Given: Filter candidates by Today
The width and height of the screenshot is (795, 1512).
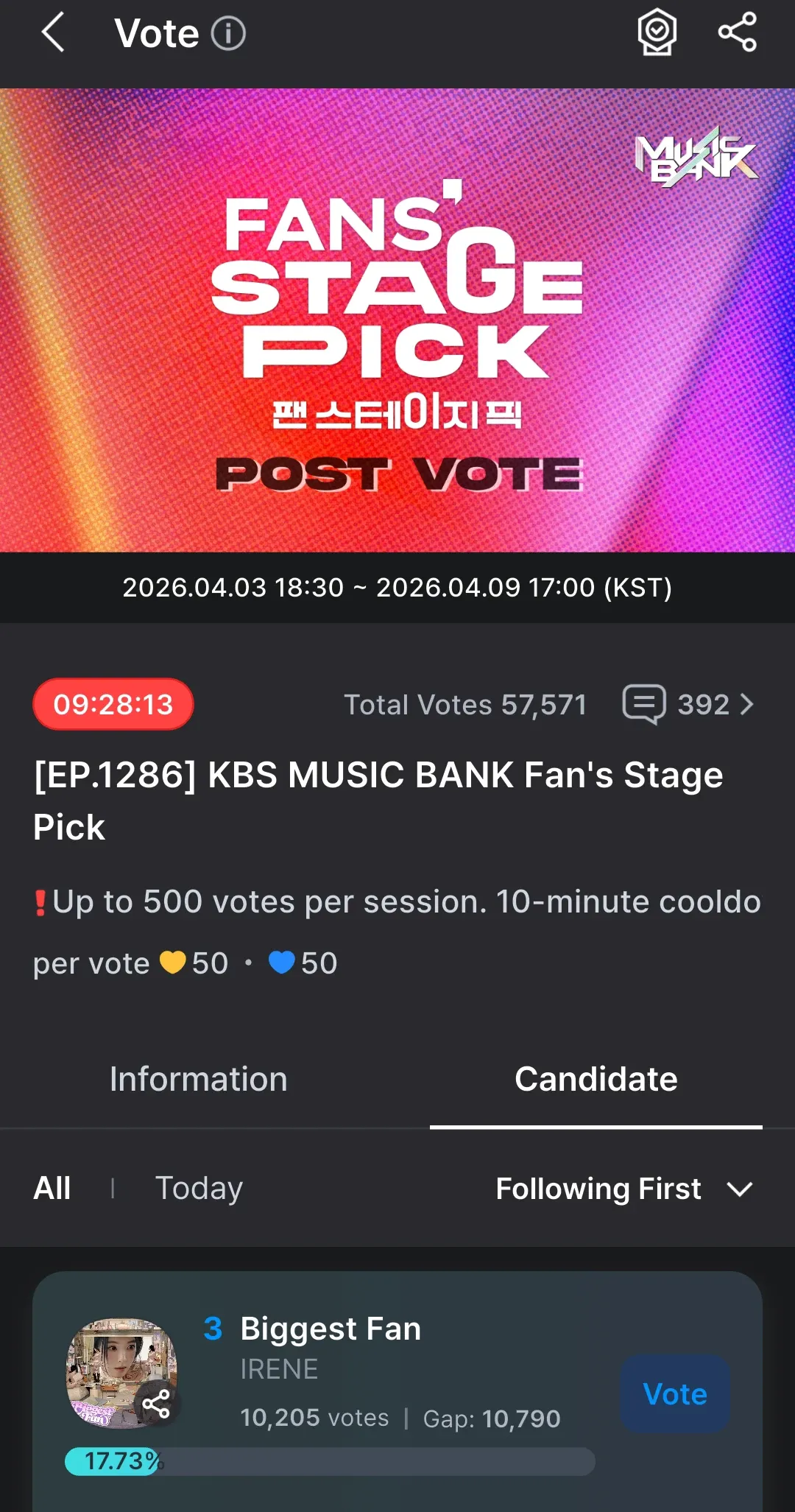Looking at the screenshot, I should point(199,1189).
